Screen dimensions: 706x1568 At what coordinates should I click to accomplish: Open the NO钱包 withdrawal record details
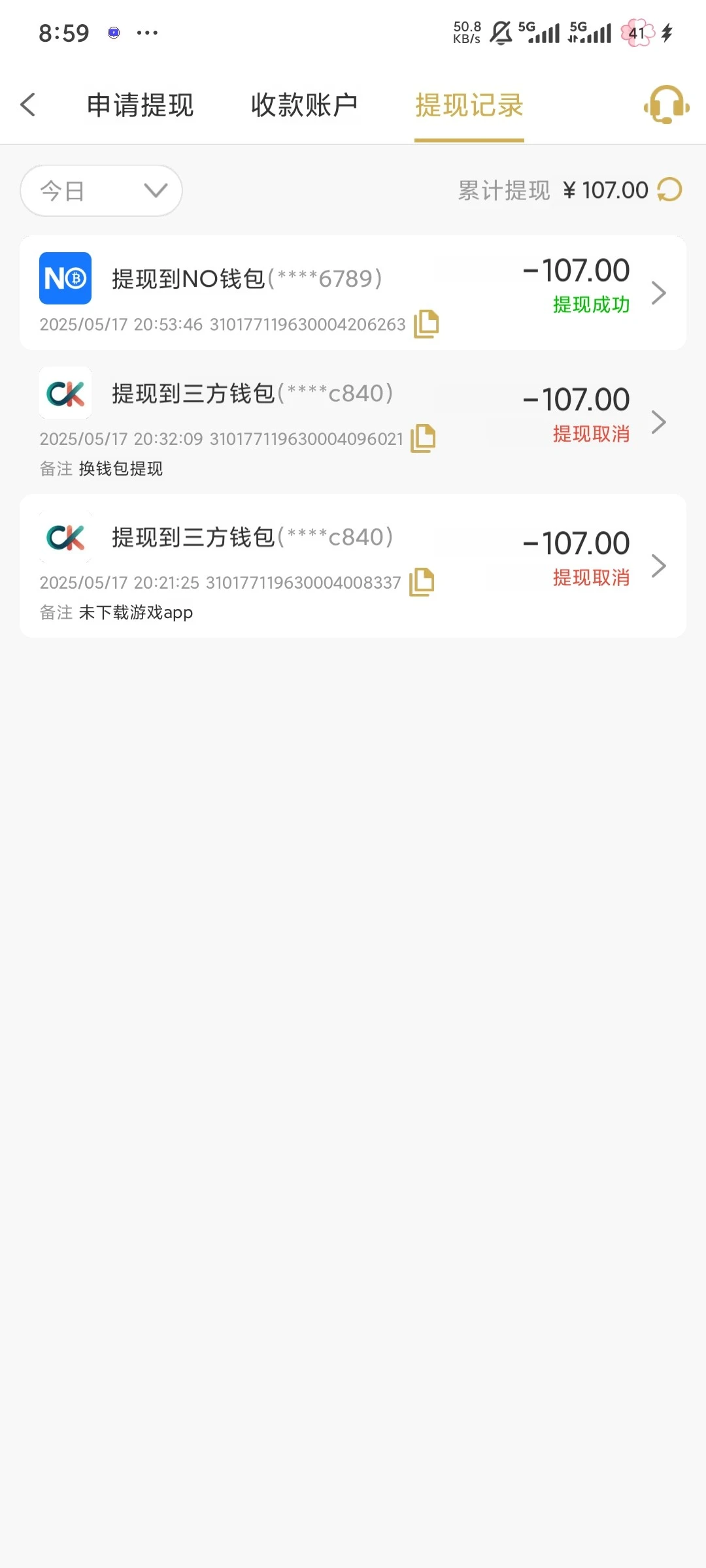(x=353, y=292)
